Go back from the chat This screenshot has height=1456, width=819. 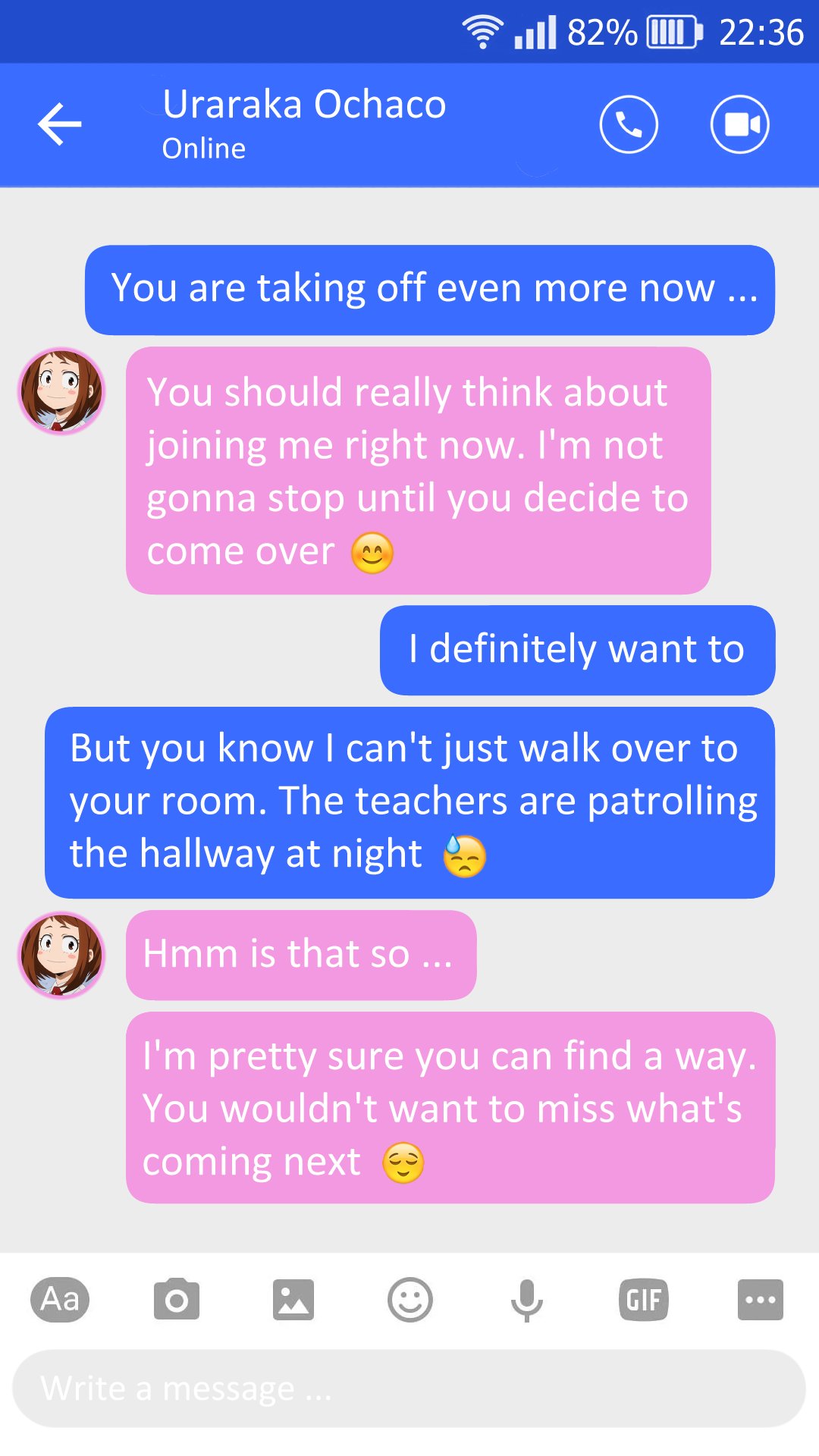(x=60, y=124)
